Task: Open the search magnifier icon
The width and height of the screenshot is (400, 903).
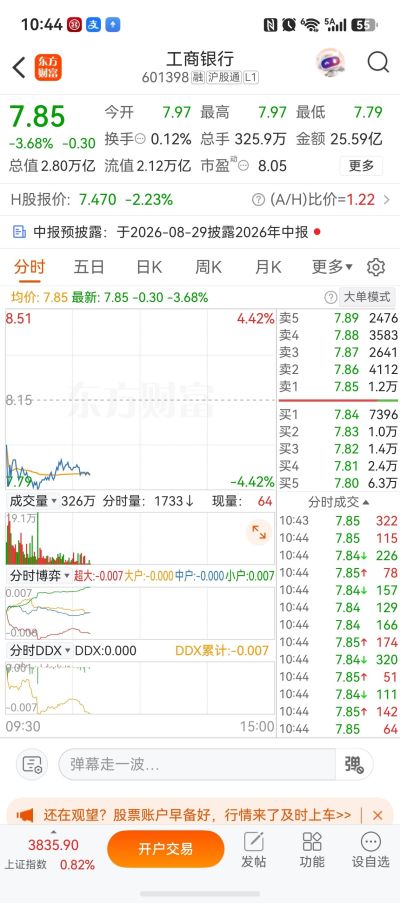Action: 378,62
